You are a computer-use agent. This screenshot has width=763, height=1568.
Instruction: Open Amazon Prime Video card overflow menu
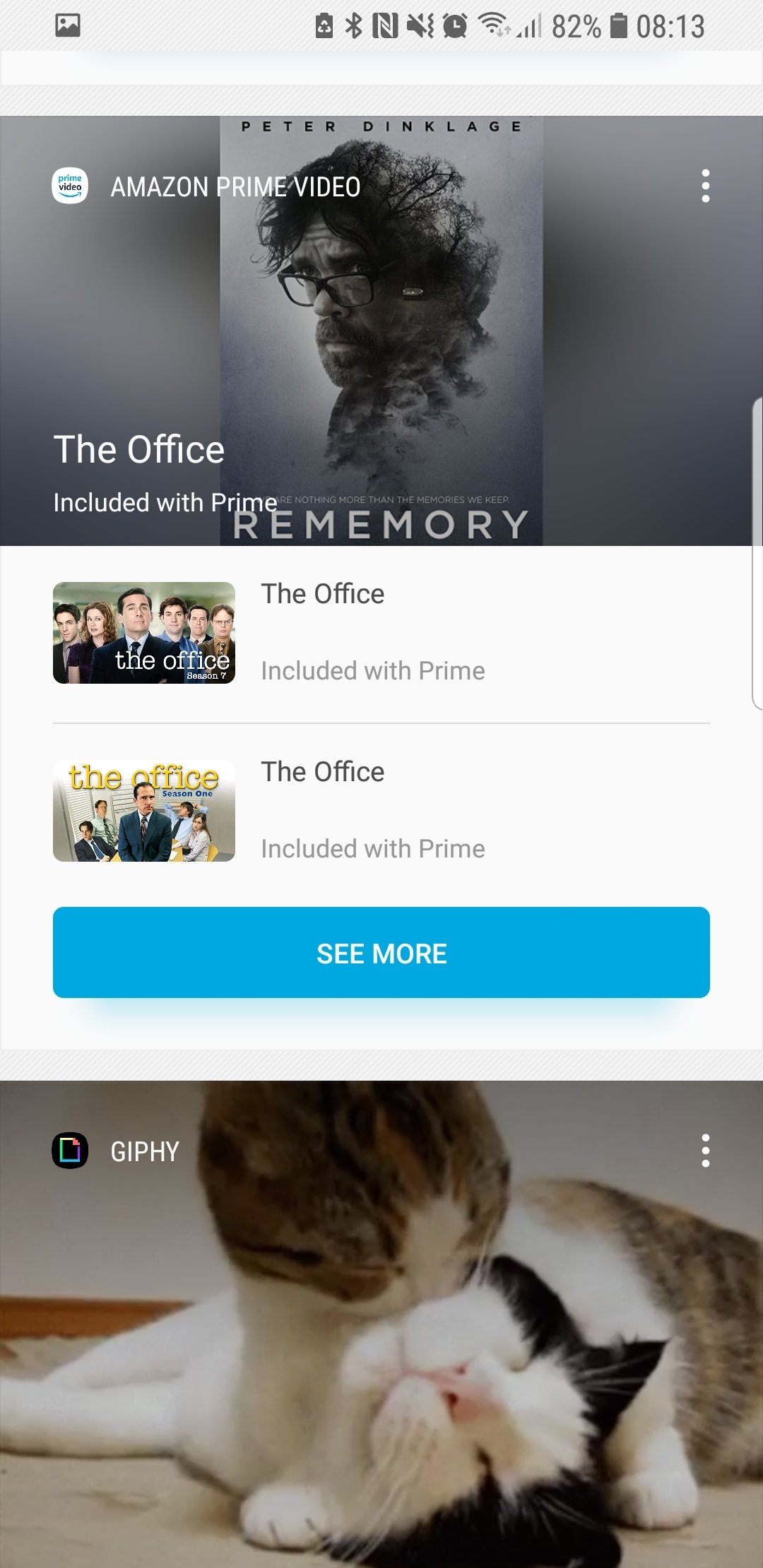(705, 186)
